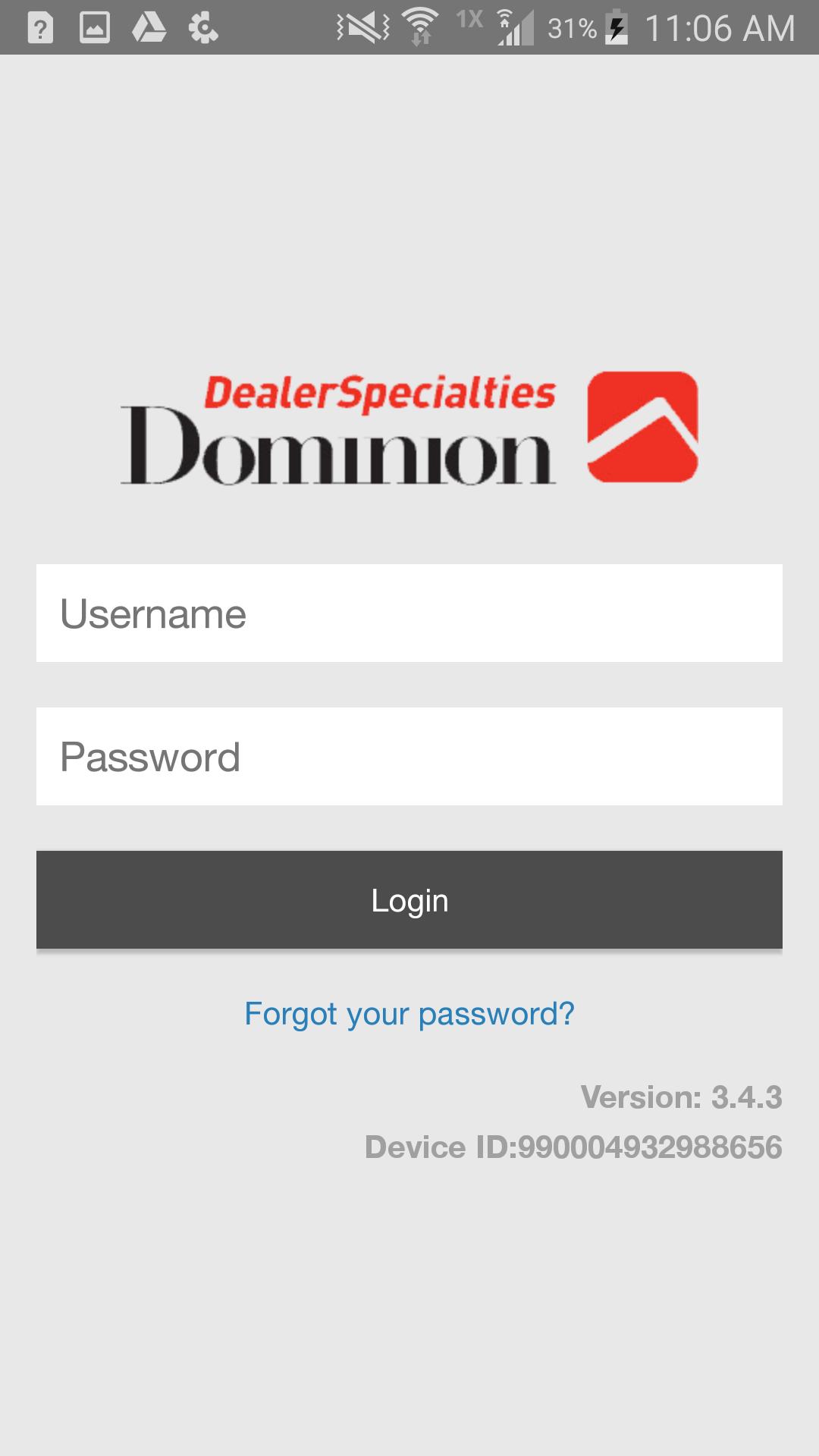Tap the Login button
Viewport: 819px width, 1456px height.
409,899
